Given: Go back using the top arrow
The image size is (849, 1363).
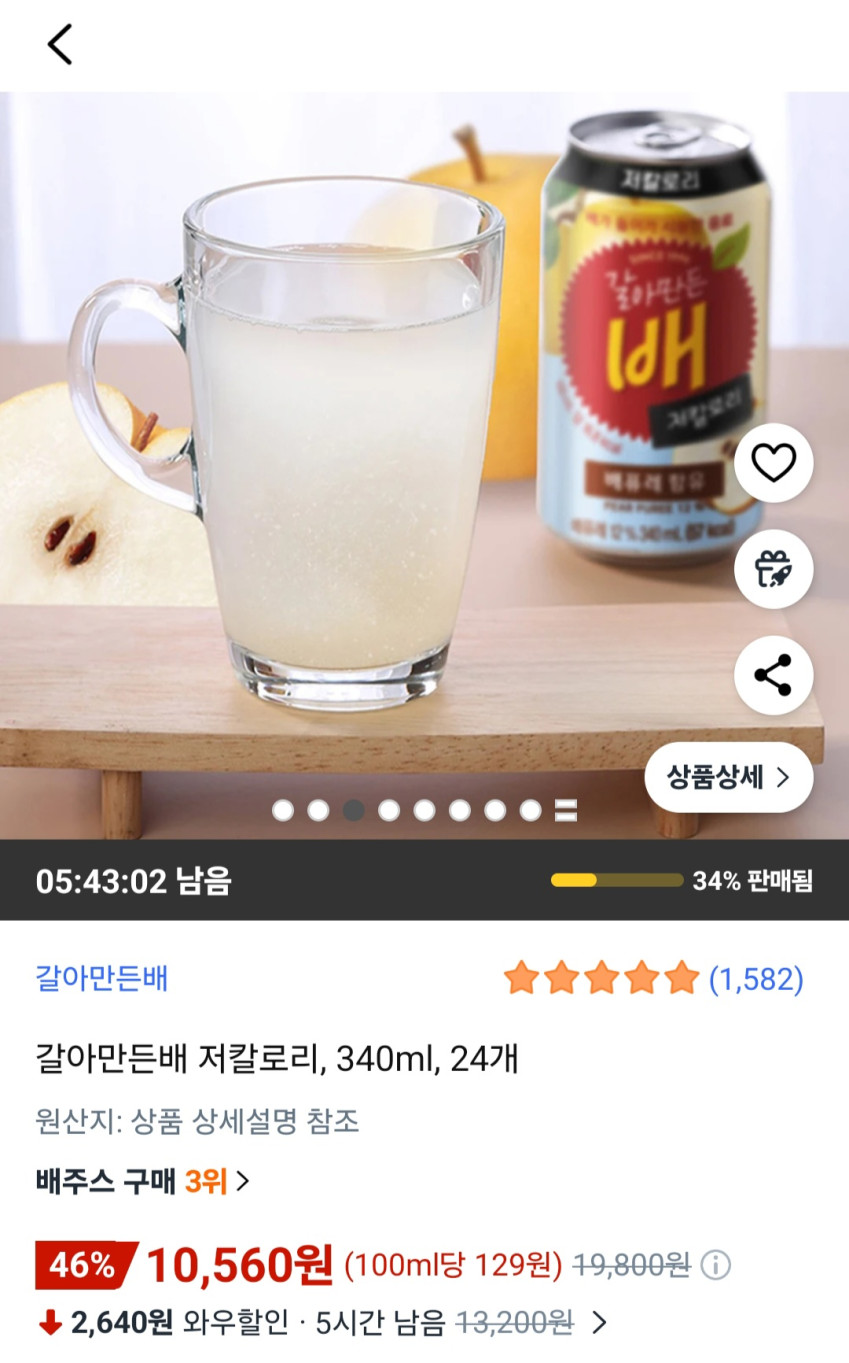Looking at the screenshot, I should pos(60,45).
